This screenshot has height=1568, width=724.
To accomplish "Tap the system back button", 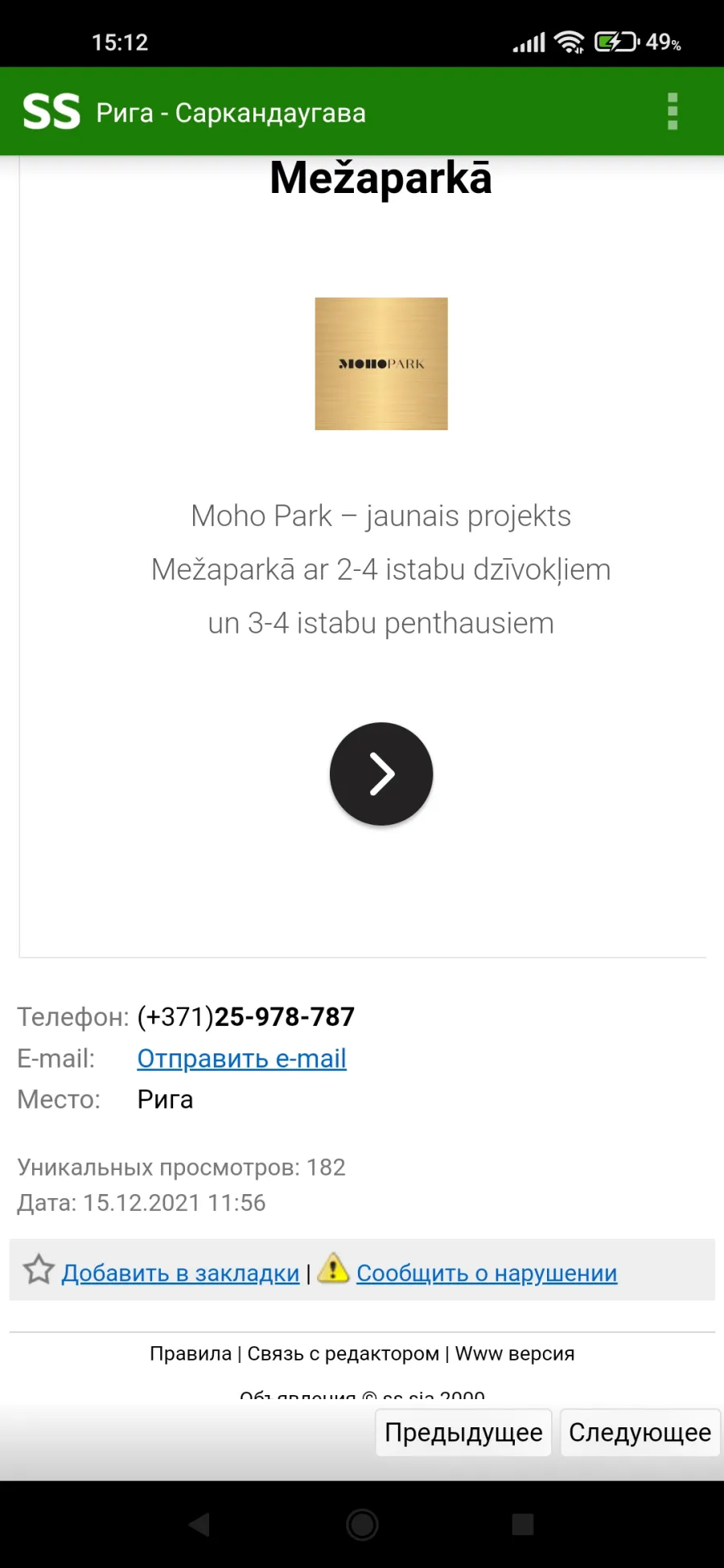I will pos(200,1524).
